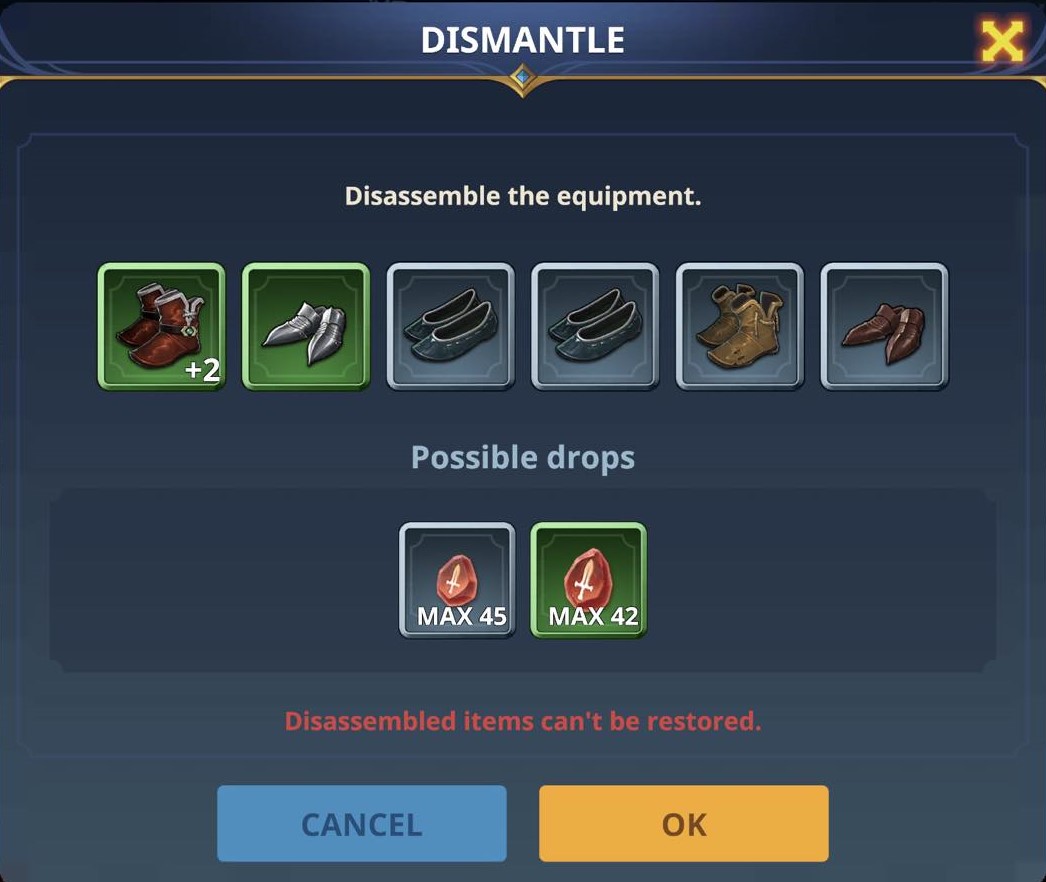View the brown pointed shoes item
Image resolution: width=1046 pixels, height=882 pixels.
point(884,326)
